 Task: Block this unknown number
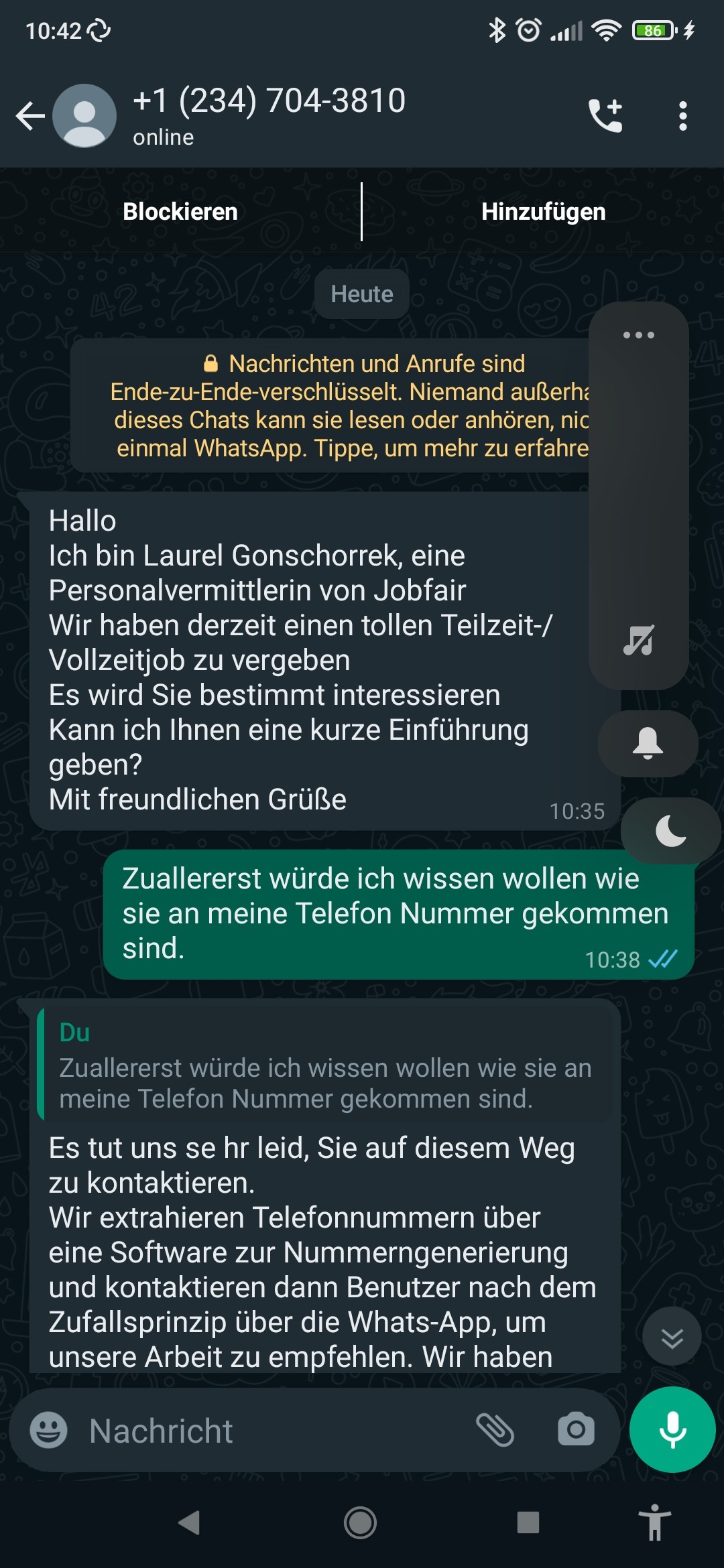click(180, 212)
